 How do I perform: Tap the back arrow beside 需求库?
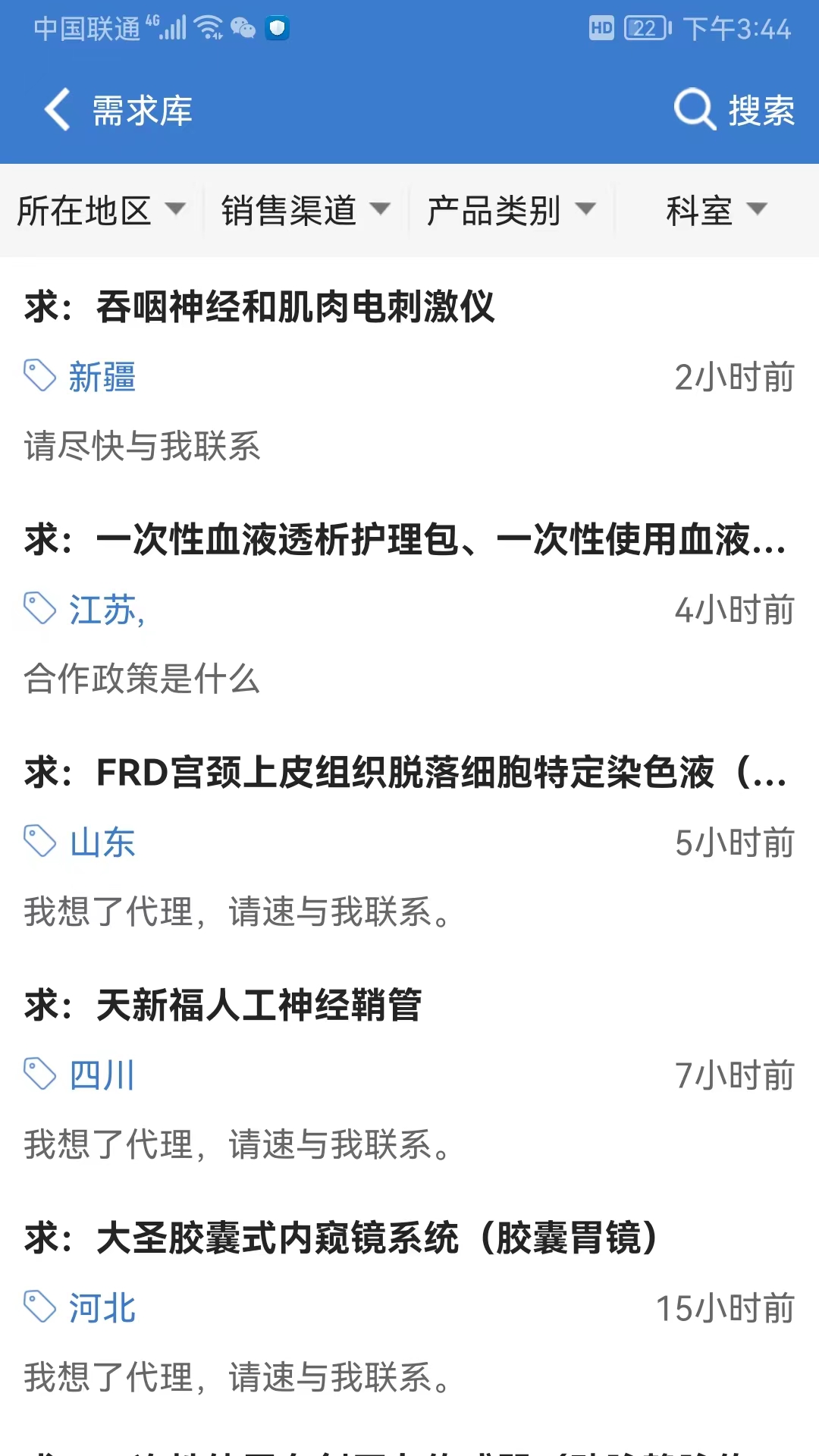57,109
